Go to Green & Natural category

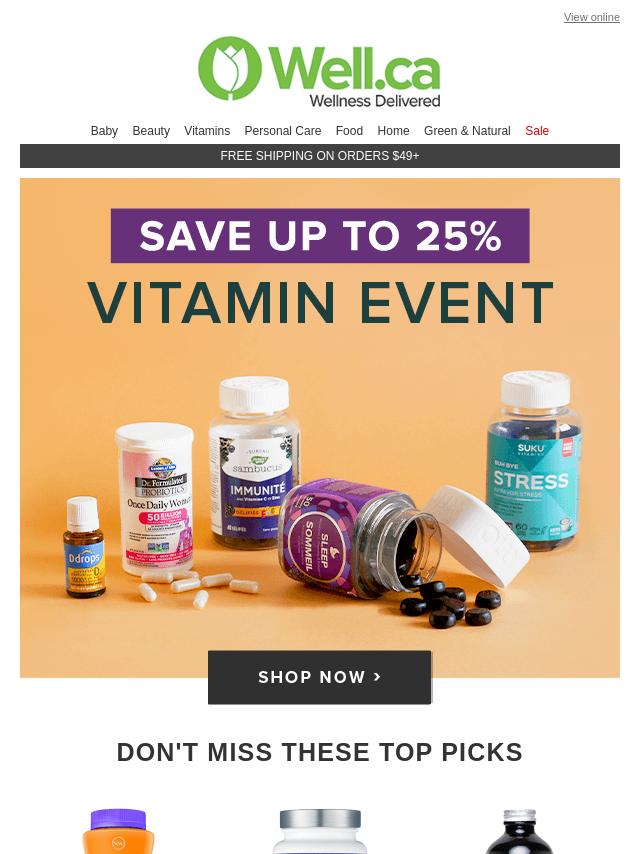pyautogui.click(x=467, y=131)
